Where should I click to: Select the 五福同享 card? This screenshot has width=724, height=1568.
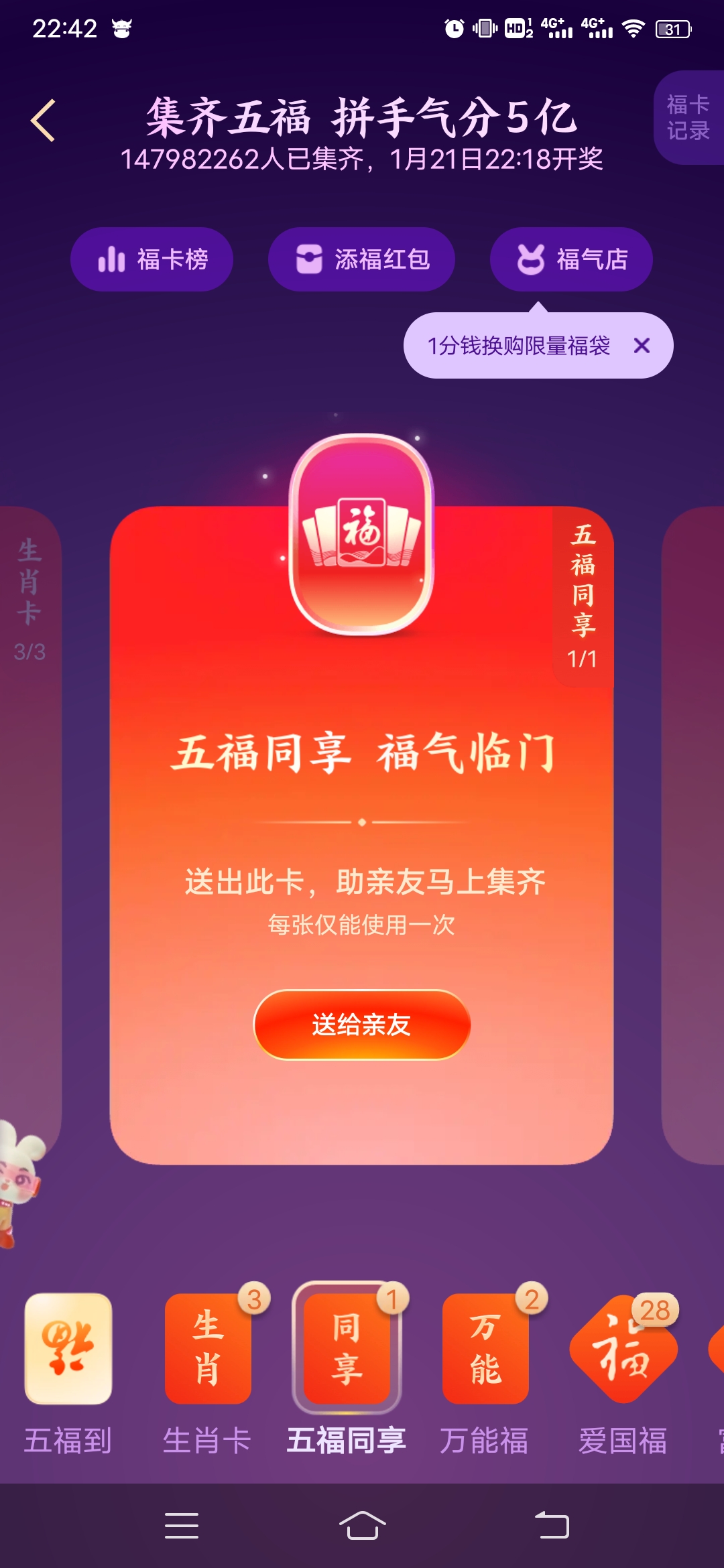tap(347, 1349)
